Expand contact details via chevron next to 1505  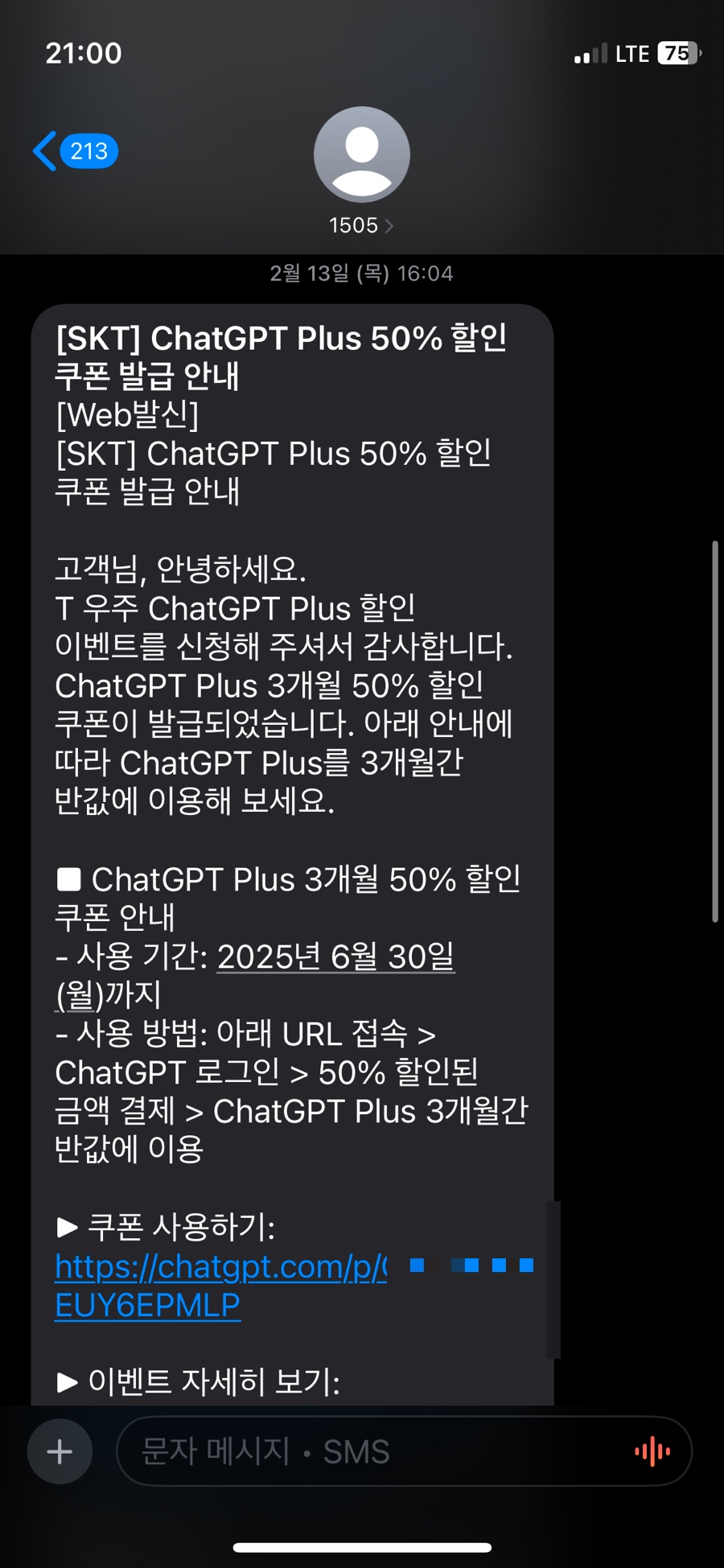(389, 225)
